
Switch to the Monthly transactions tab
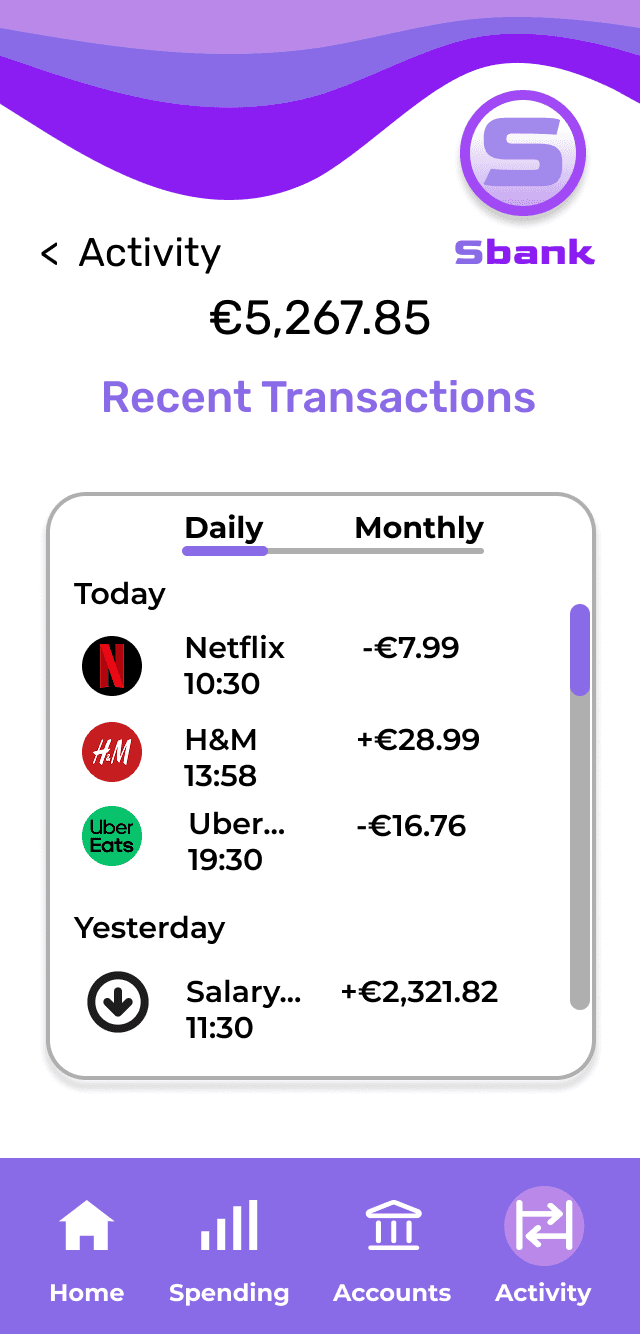(x=419, y=528)
